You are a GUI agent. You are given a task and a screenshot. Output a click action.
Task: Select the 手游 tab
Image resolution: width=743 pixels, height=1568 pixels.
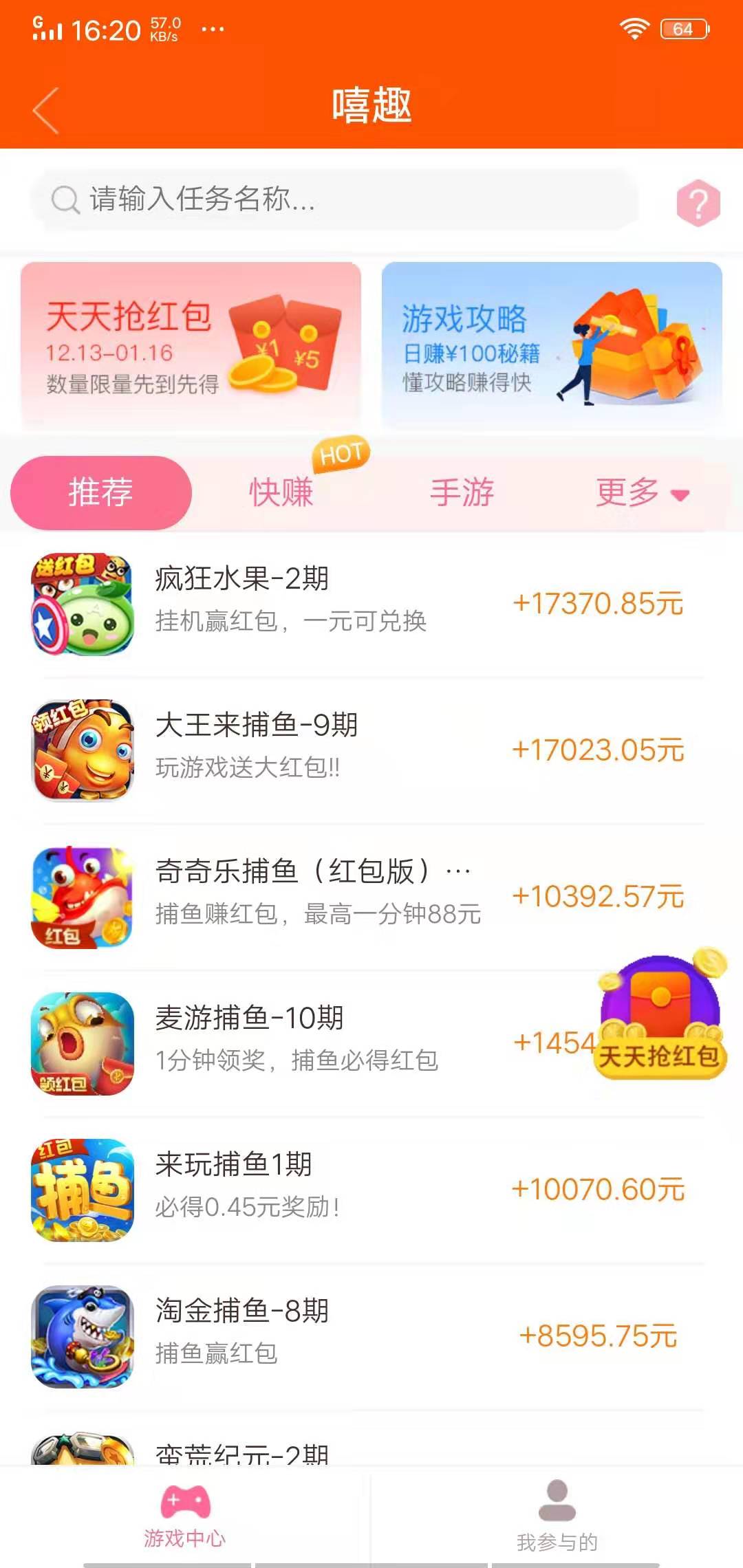coord(462,492)
